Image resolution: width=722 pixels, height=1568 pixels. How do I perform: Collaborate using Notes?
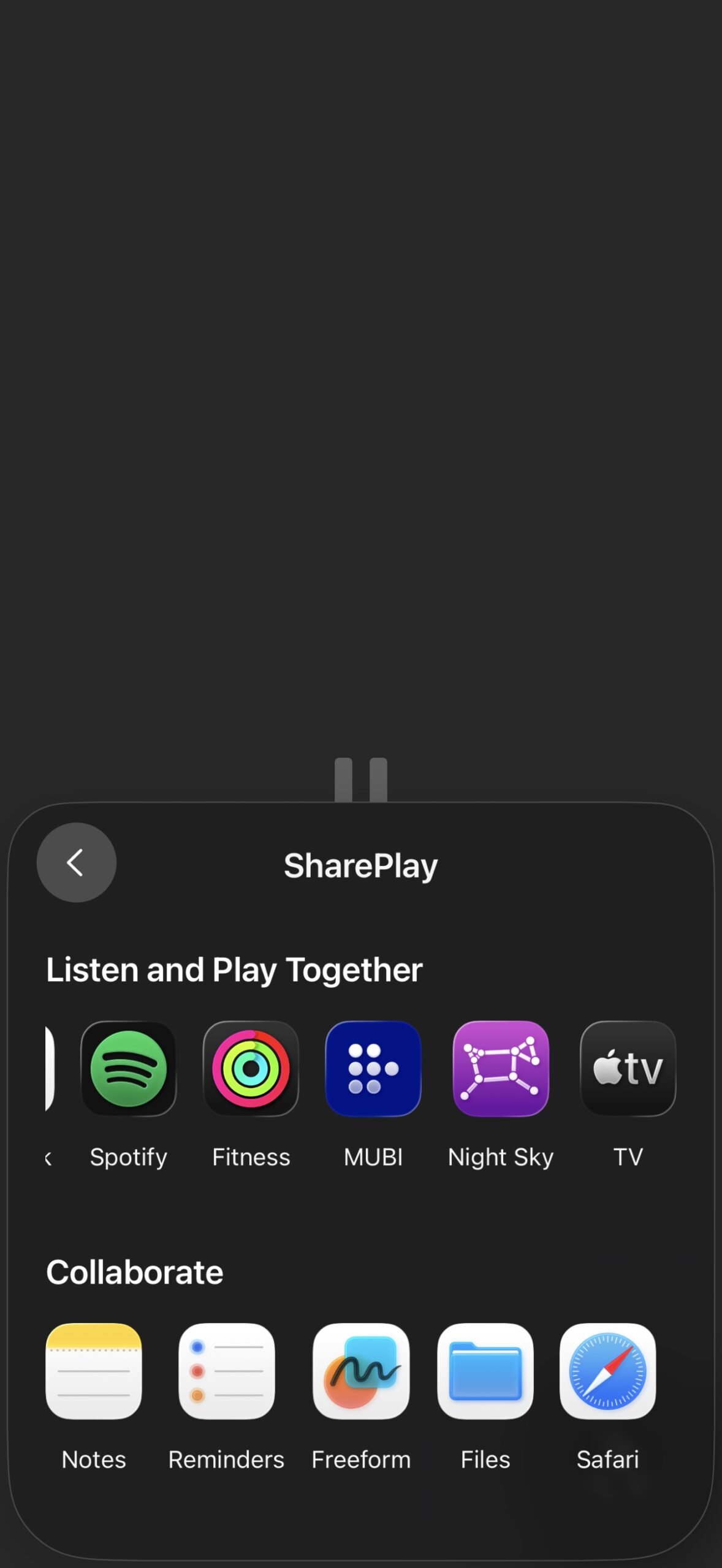[x=94, y=1371]
